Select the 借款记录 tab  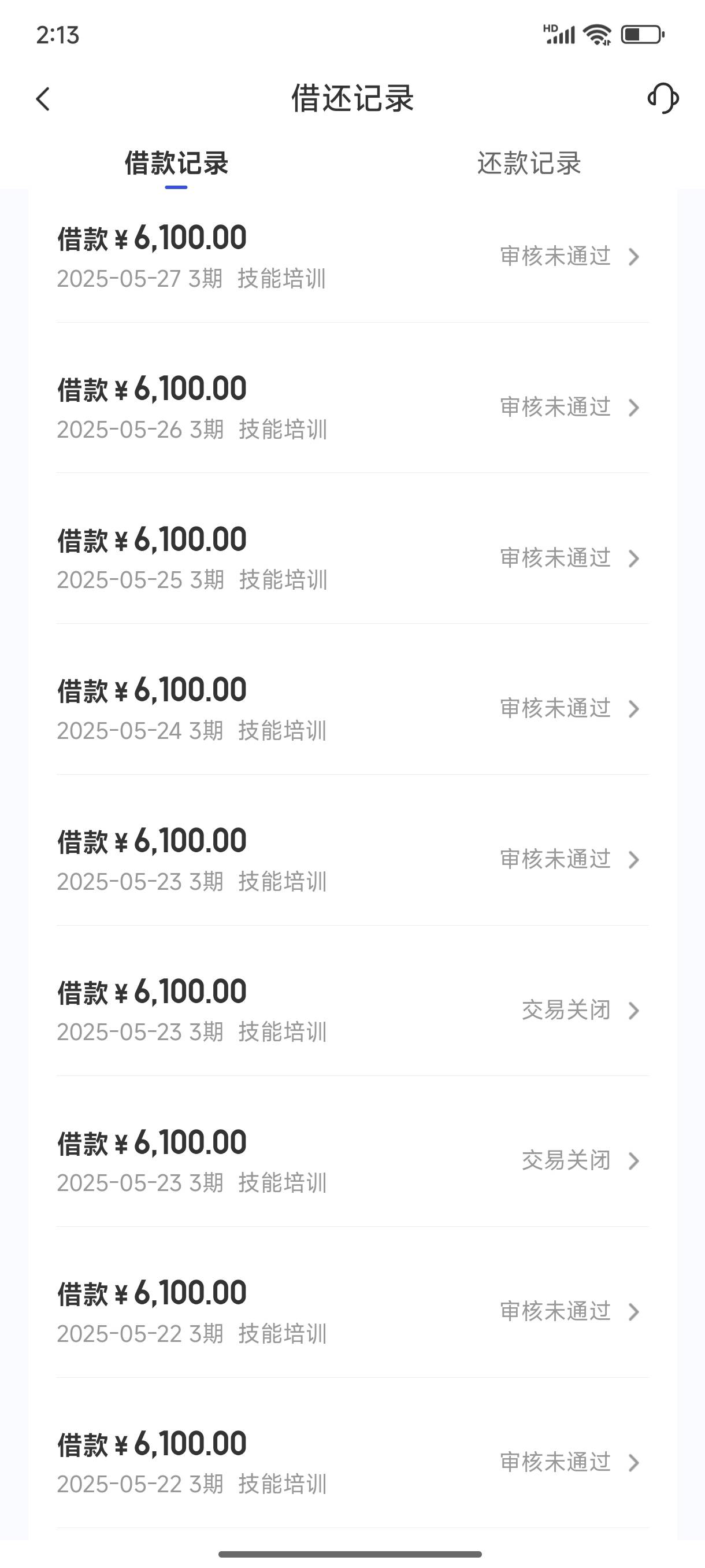pyautogui.click(x=176, y=163)
